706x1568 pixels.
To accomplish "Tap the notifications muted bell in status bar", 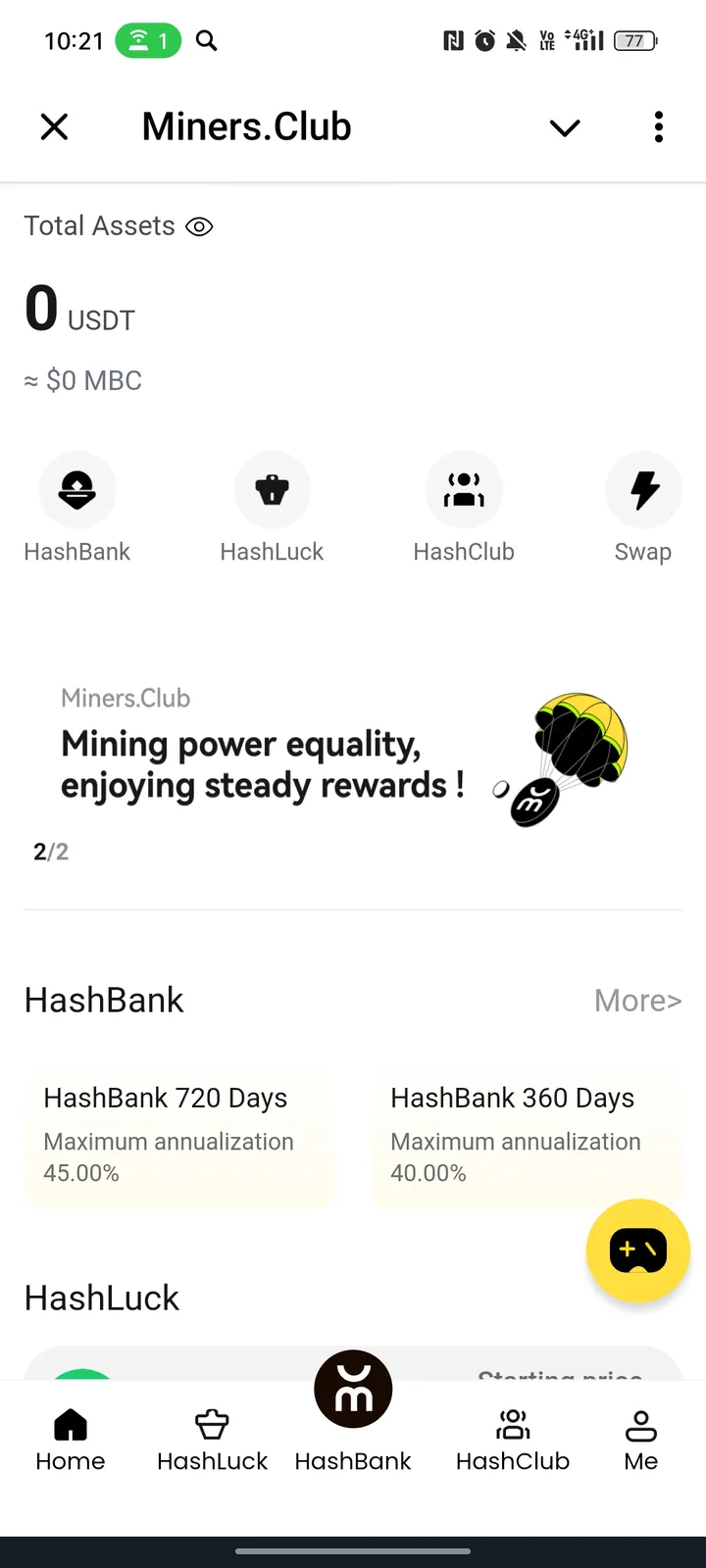I will [x=515, y=40].
